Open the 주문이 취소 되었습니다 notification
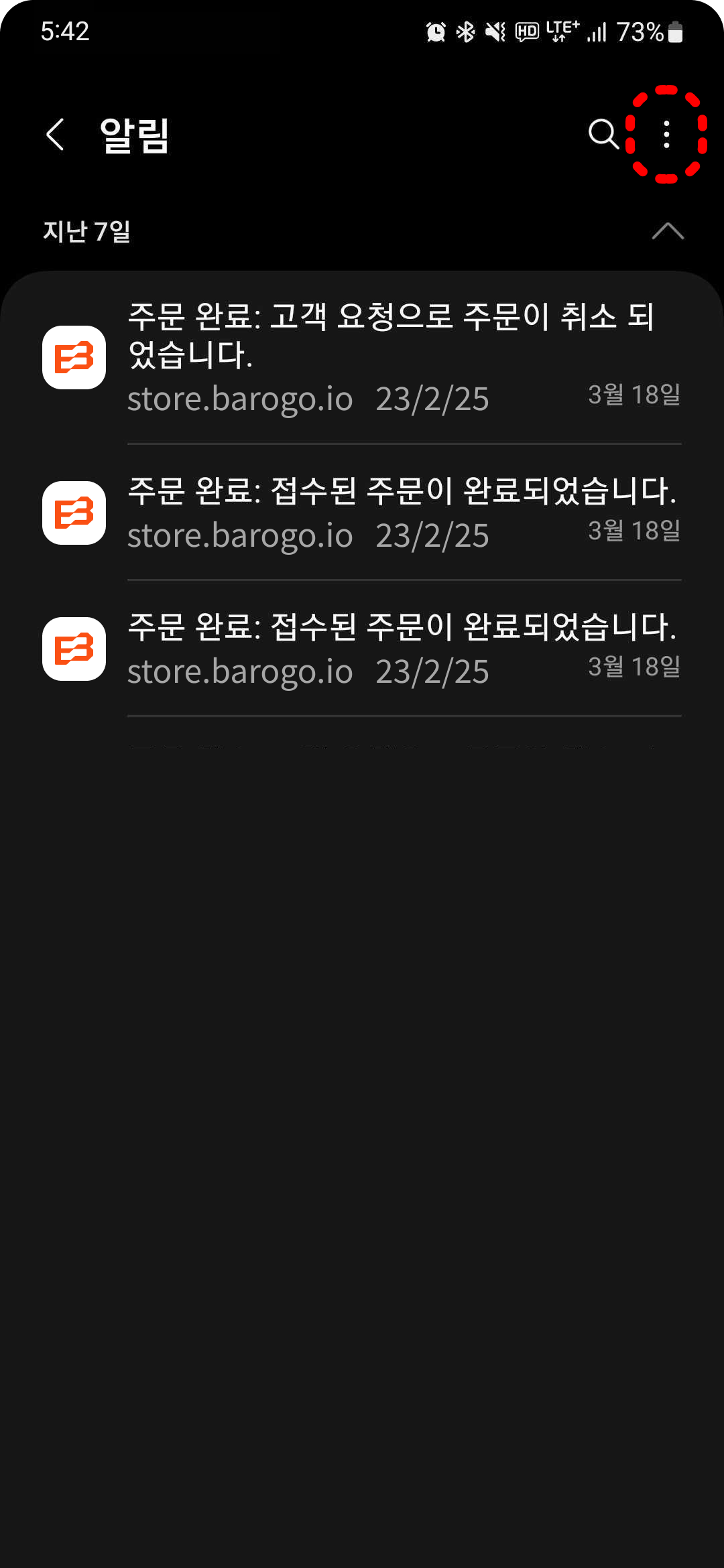The width and height of the screenshot is (724, 1568). 362,357
